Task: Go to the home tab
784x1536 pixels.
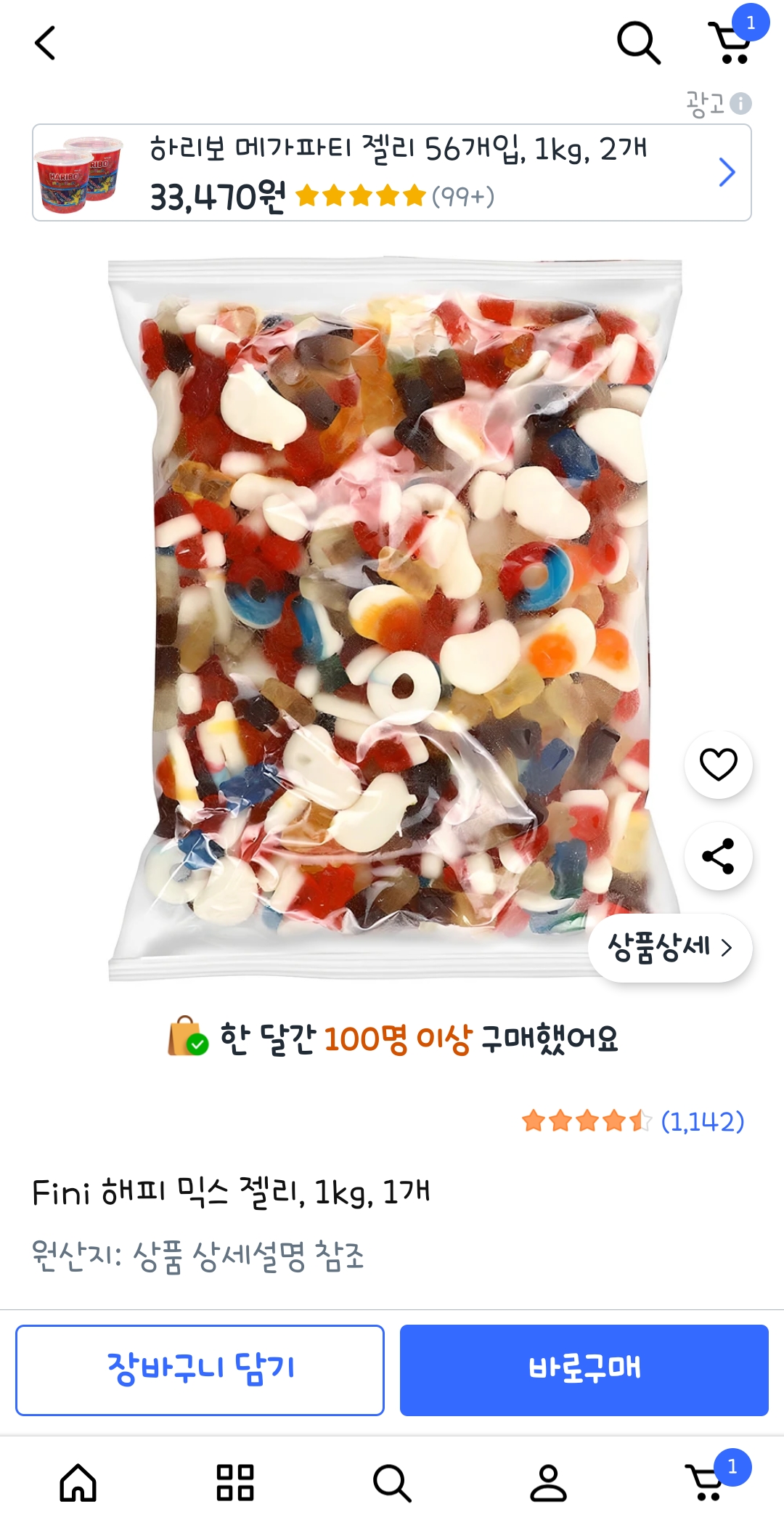Action: 78,1482
